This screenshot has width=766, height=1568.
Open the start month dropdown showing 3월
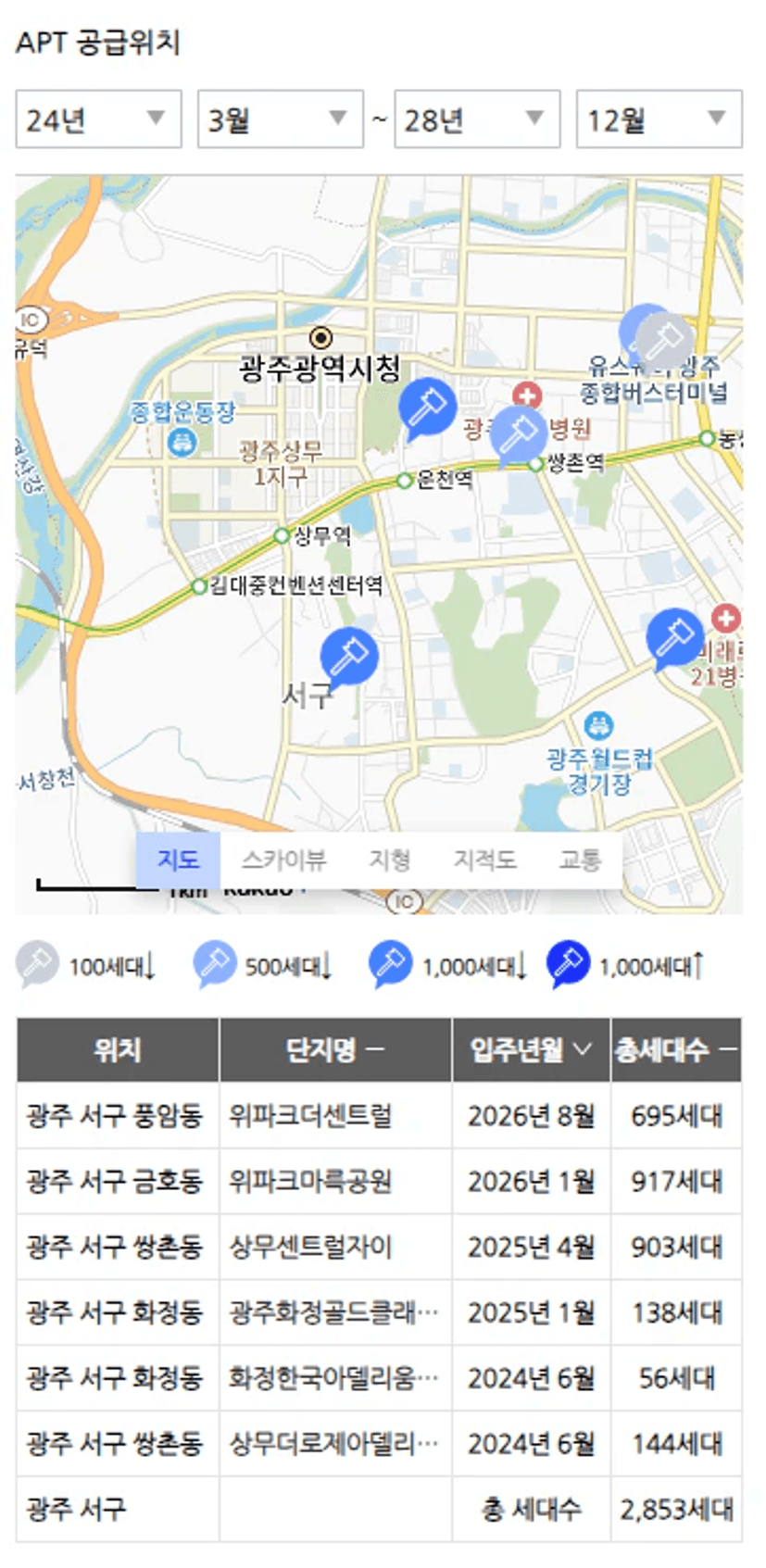coord(280,119)
